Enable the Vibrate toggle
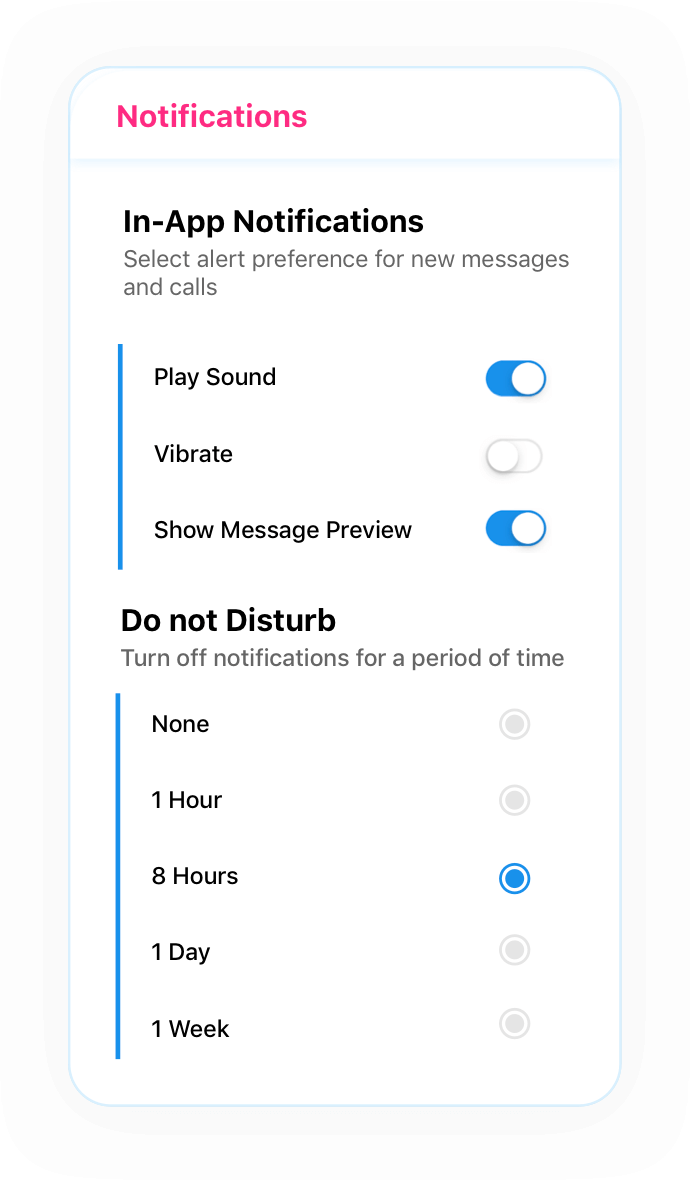690x1180 pixels. click(514, 456)
